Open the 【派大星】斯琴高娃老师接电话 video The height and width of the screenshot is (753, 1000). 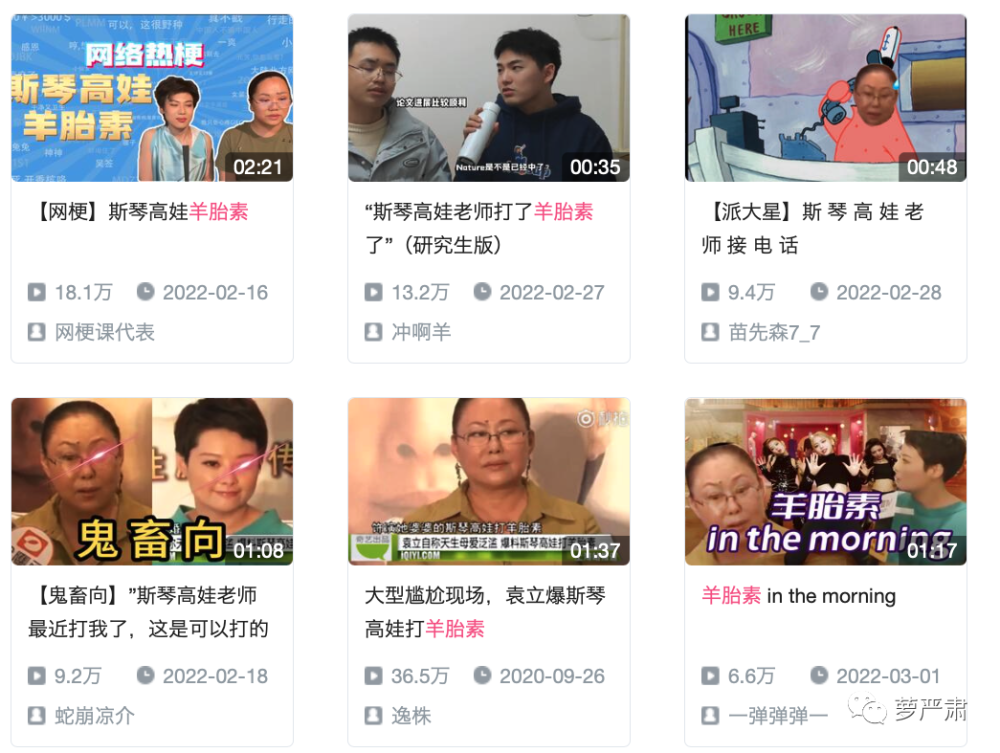[825, 98]
